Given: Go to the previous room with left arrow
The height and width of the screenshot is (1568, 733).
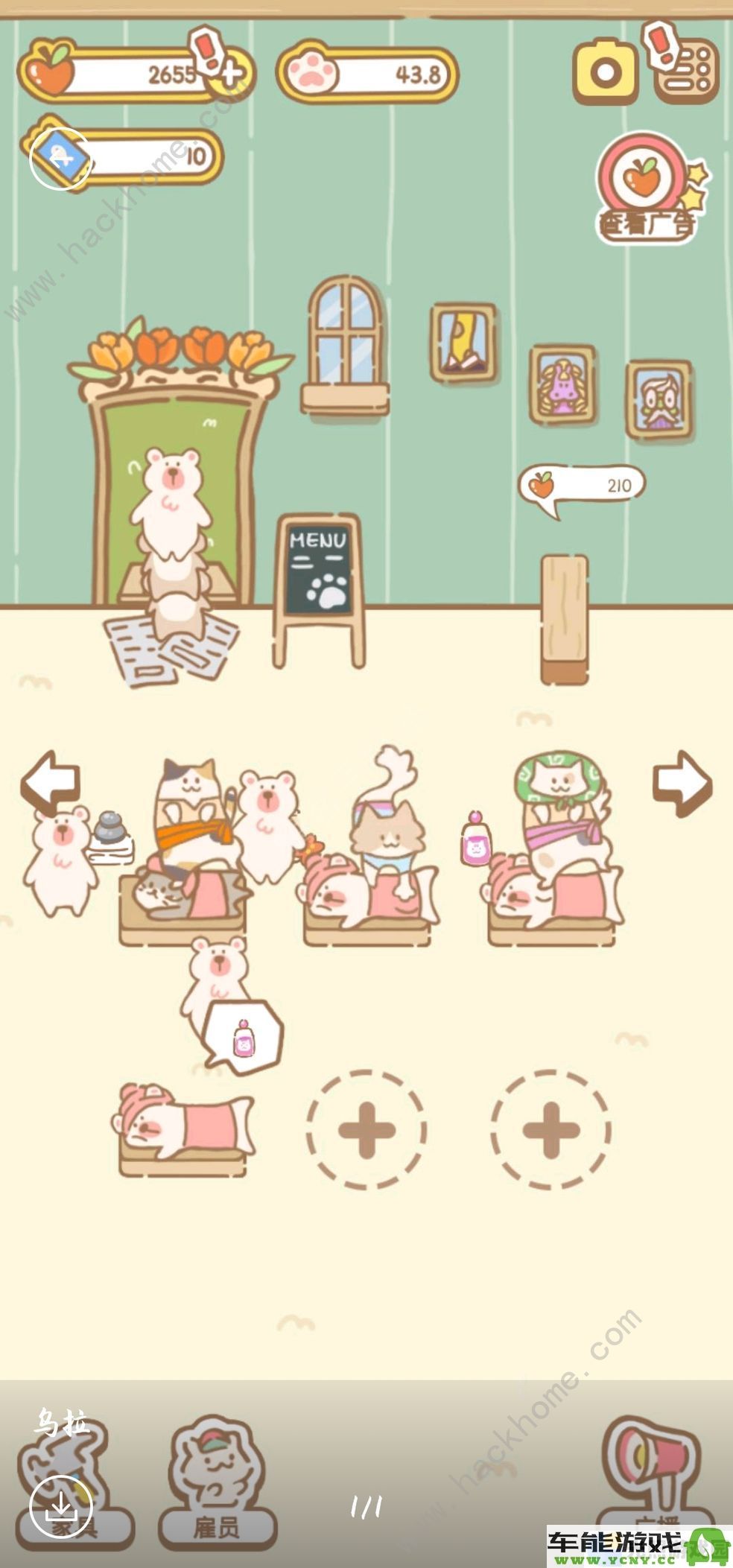Looking at the screenshot, I should point(50,781).
